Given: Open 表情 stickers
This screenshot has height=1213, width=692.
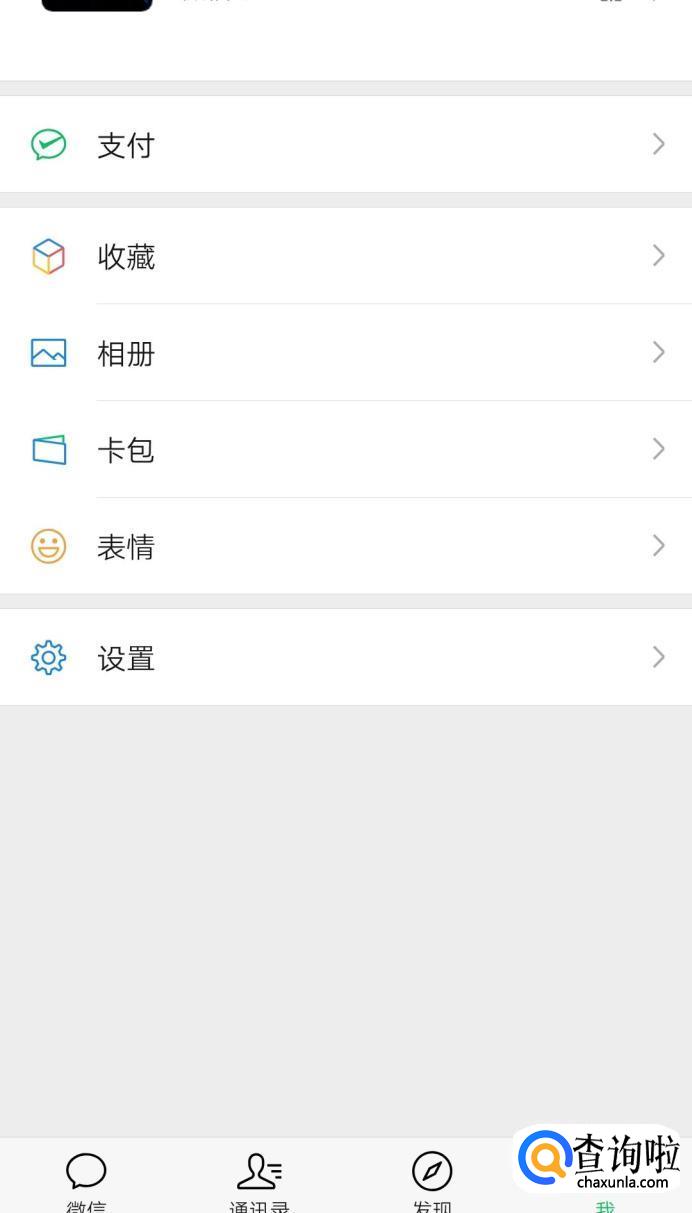Looking at the screenshot, I should pyautogui.click(x=345, y=546).
